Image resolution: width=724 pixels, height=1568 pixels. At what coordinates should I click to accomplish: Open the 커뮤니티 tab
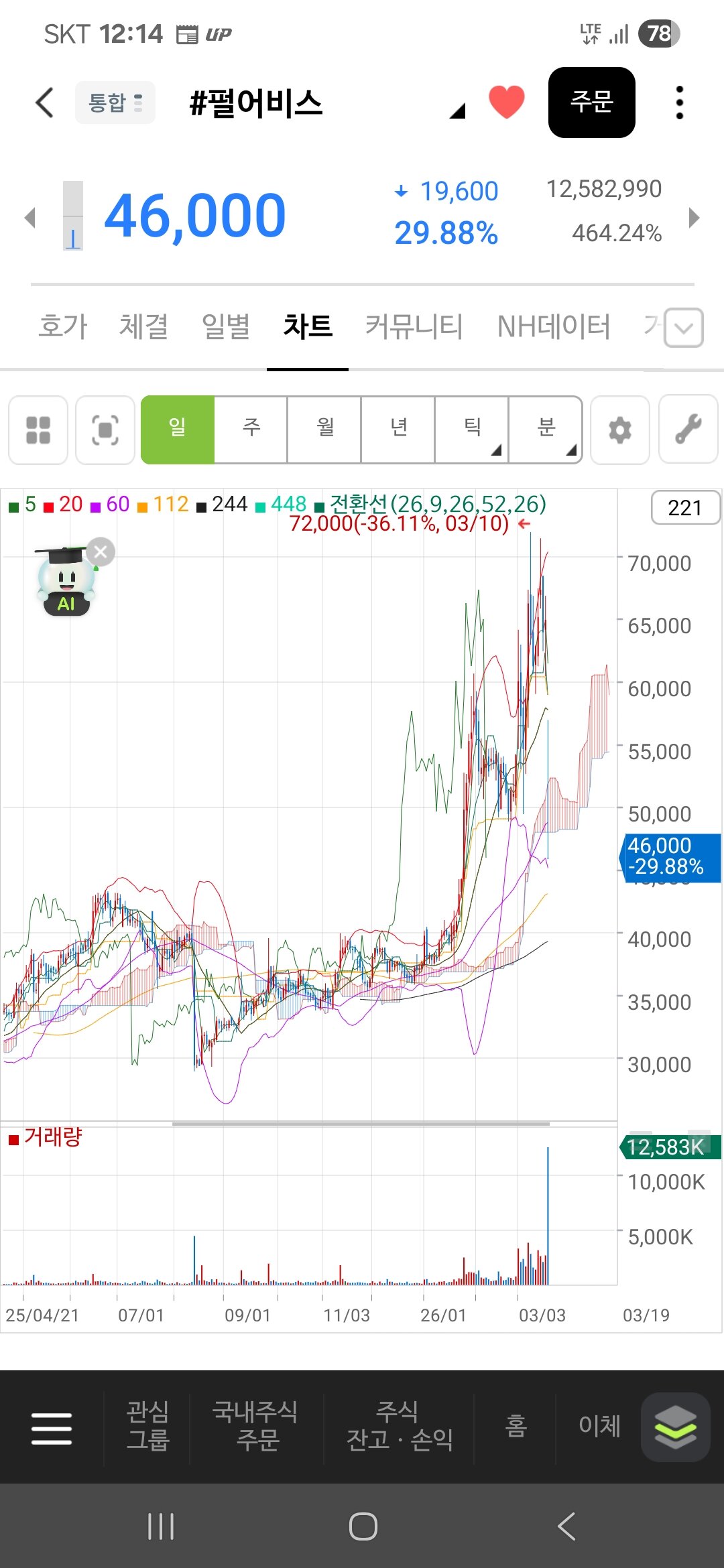tap(414, 327)
